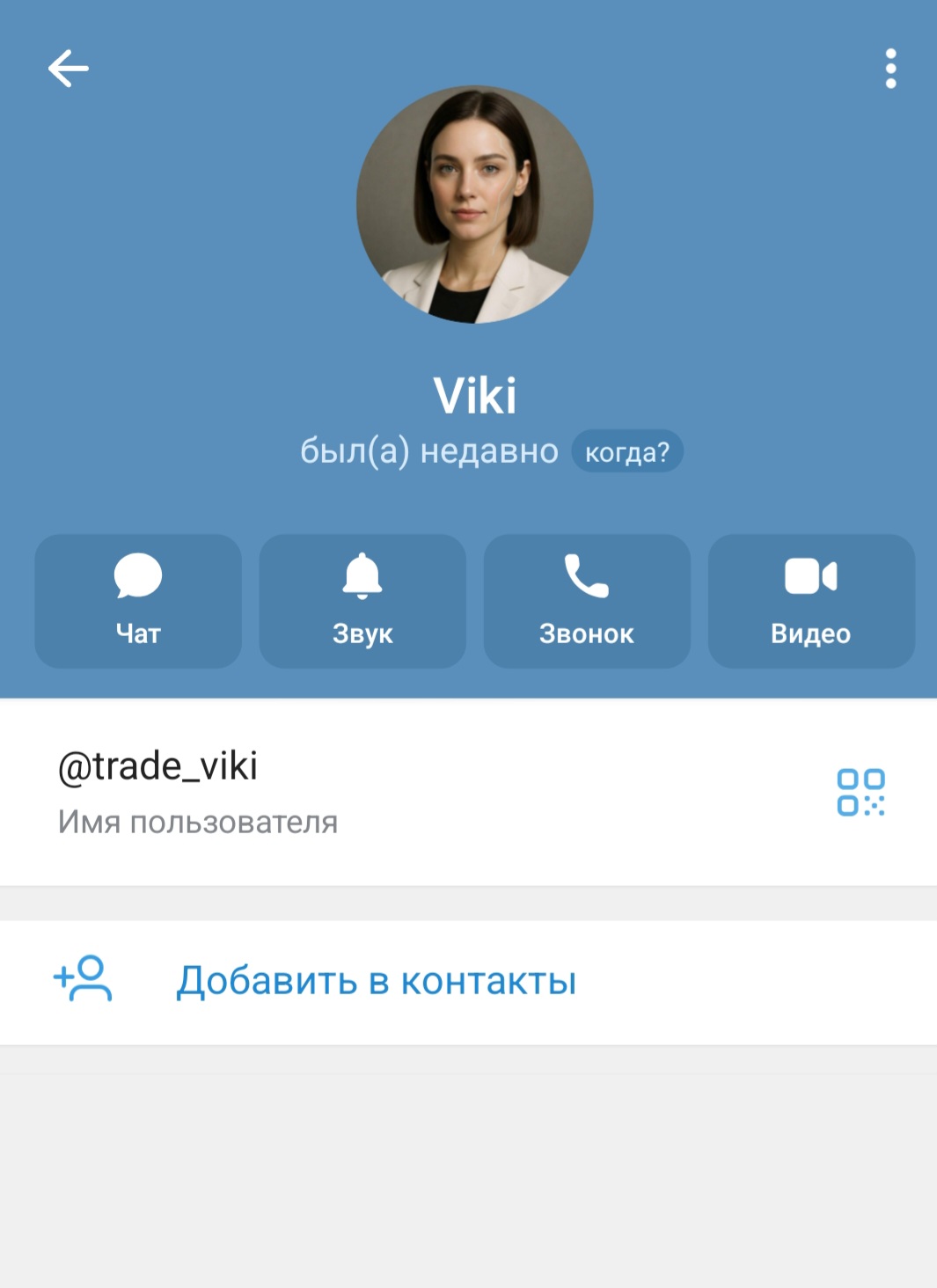The image size is (937, 1288).
Task: Tap the username row to copy @trade_viki
Action: pyautogui.click(x=396, y=793)
